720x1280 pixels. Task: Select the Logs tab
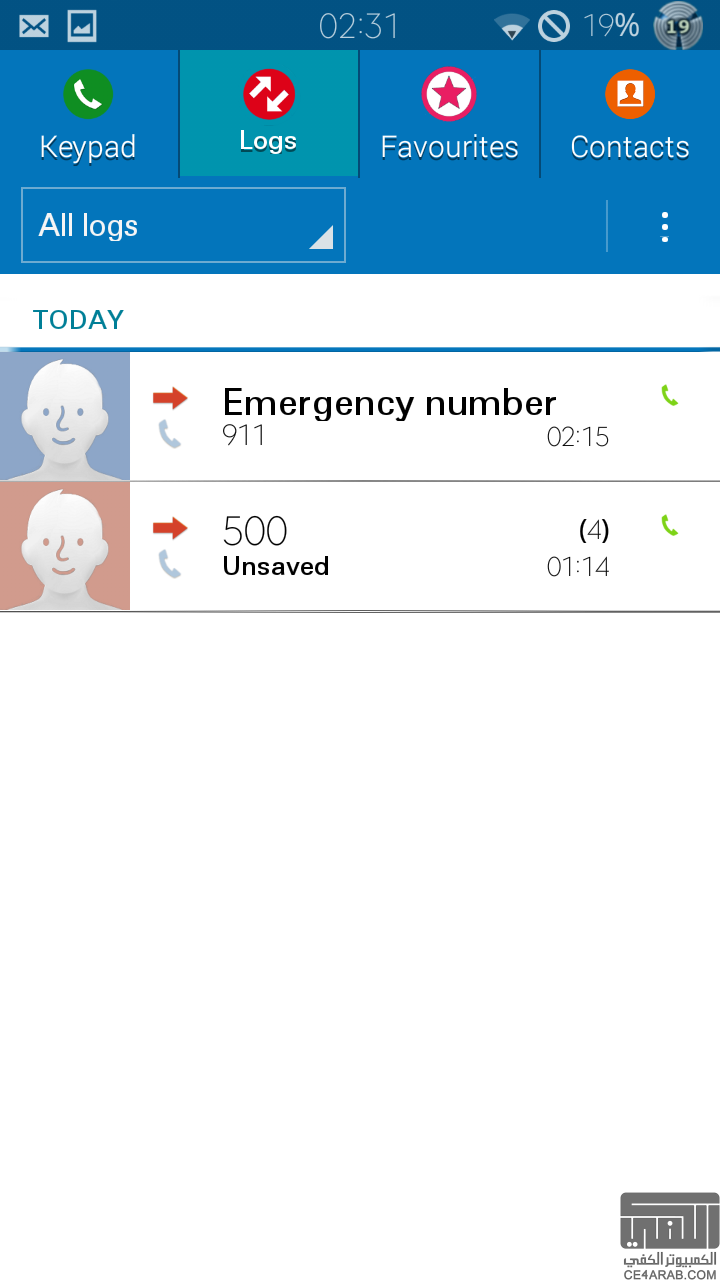coord(268,115)
